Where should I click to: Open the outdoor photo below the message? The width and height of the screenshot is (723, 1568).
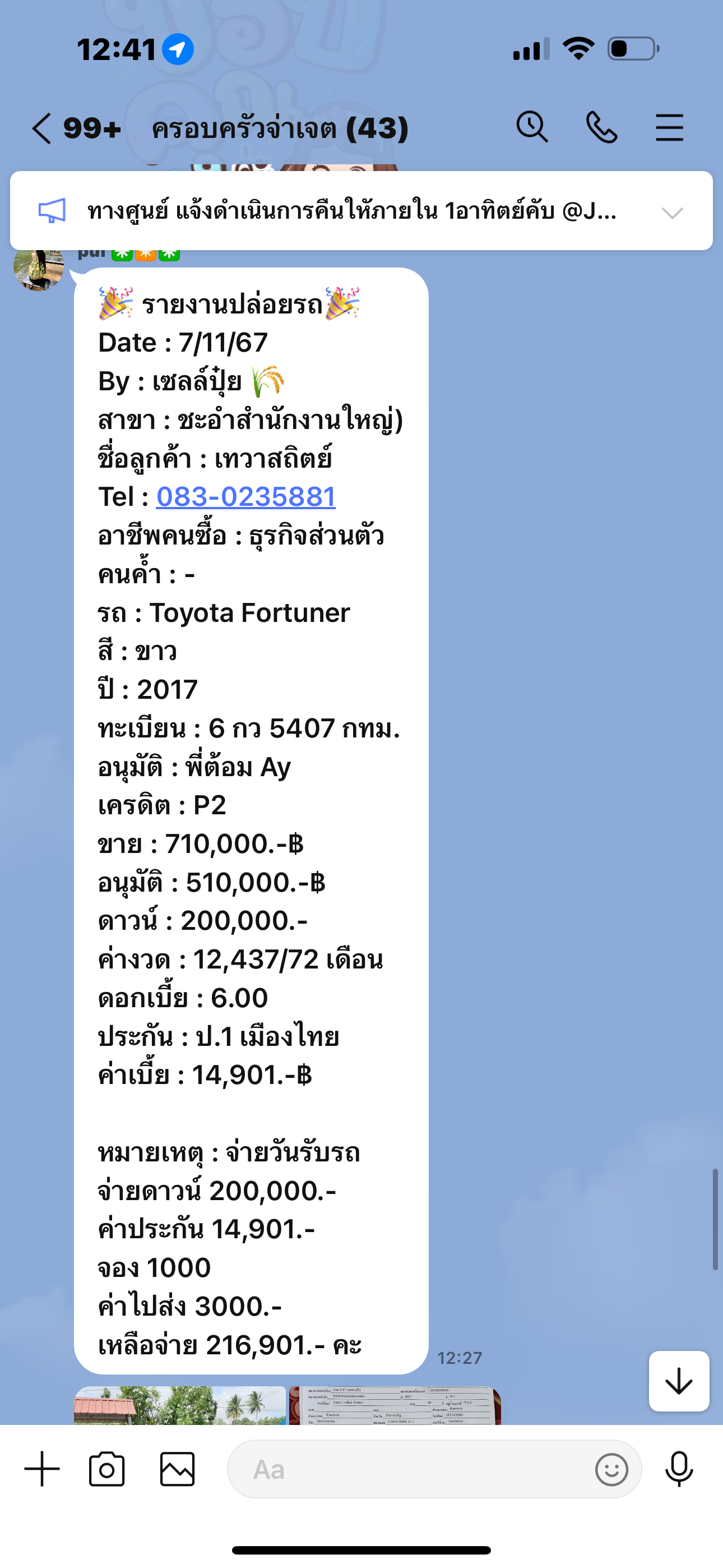click(x=179, y=1405)
